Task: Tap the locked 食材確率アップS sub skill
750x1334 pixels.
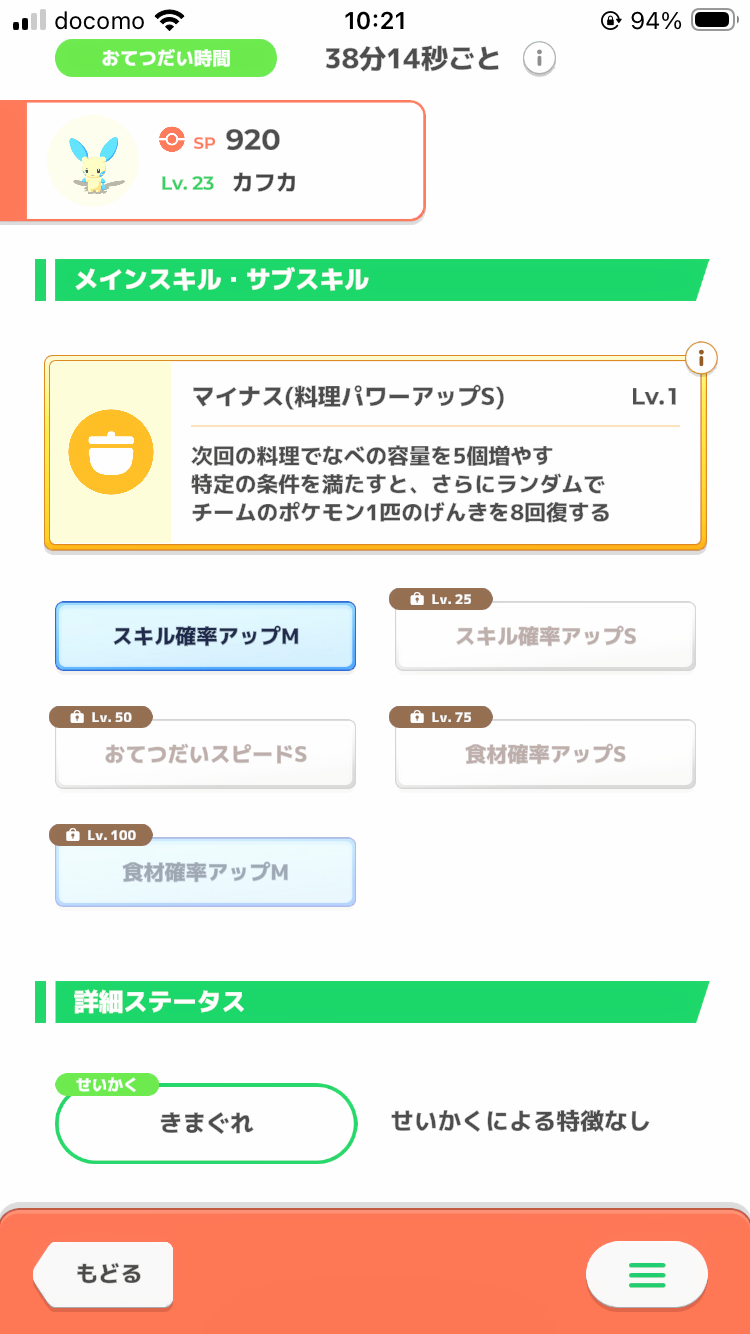Action: tap(545, 754)
